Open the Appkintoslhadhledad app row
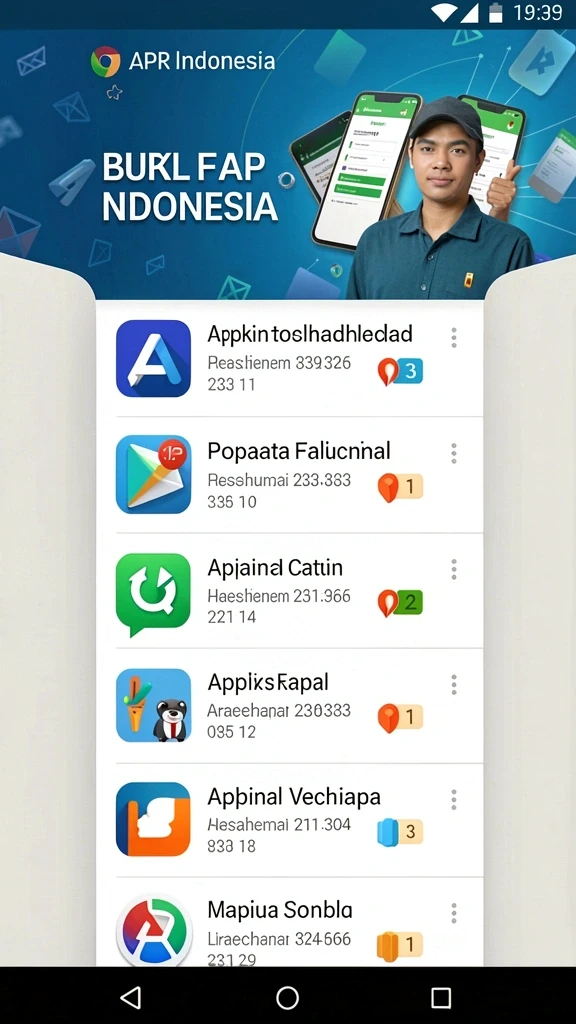The height and width of the screenshot is (1024, 576). pos(289,359)
